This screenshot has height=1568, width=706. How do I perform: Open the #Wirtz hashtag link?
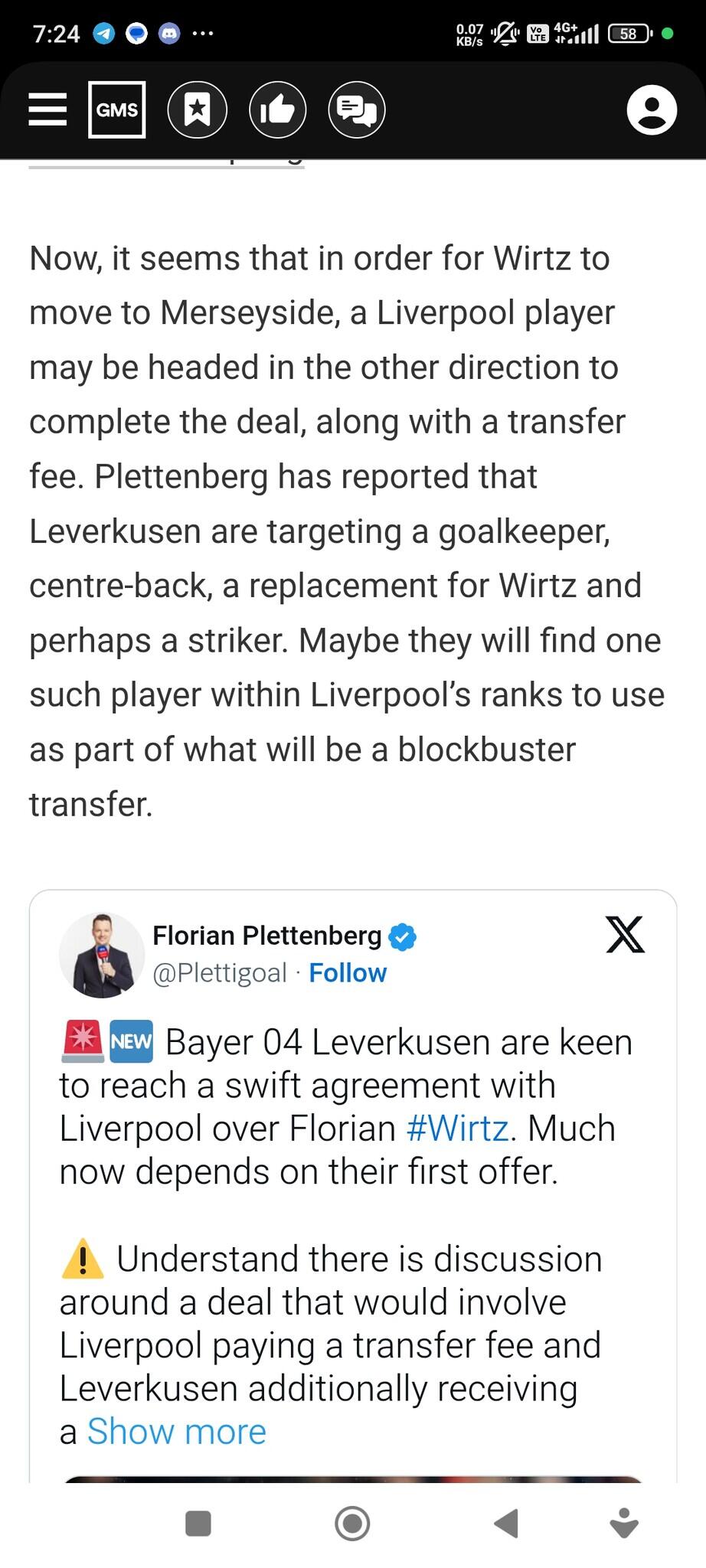tap(457, 1129)
